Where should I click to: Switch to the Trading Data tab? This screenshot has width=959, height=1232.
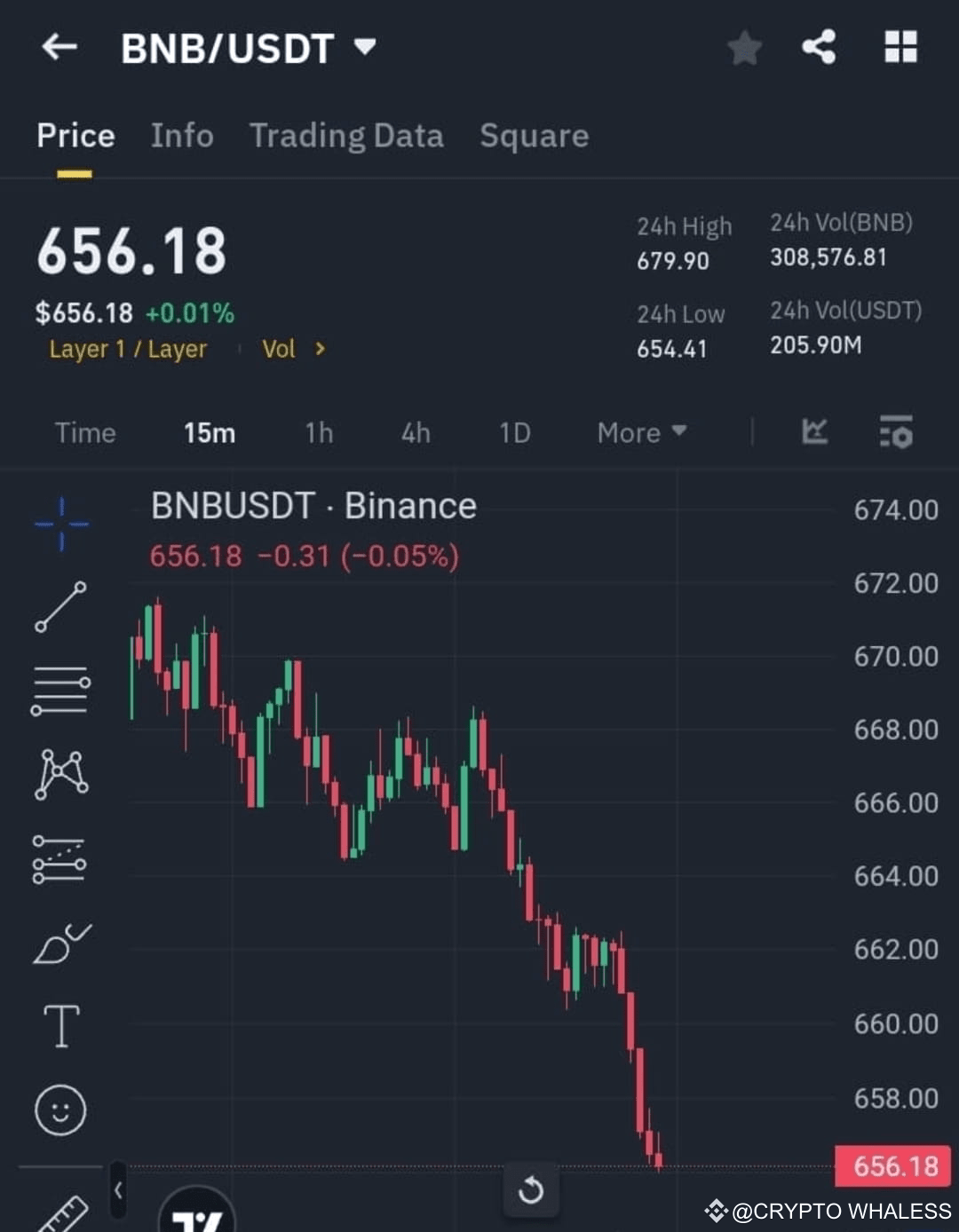(347, 136)
